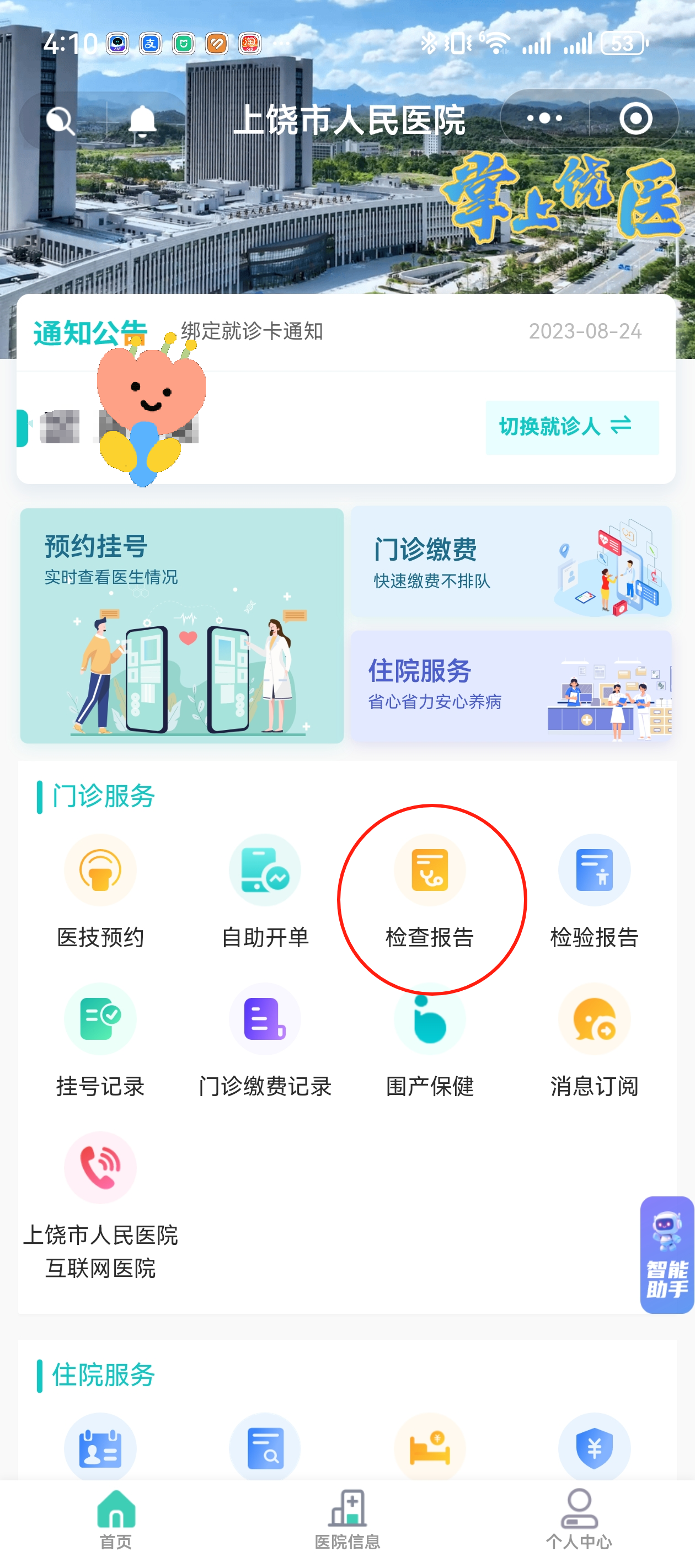Open 门诊缴费 card
This screenshot has height=1568, width=695.
(x=510, y=562)
